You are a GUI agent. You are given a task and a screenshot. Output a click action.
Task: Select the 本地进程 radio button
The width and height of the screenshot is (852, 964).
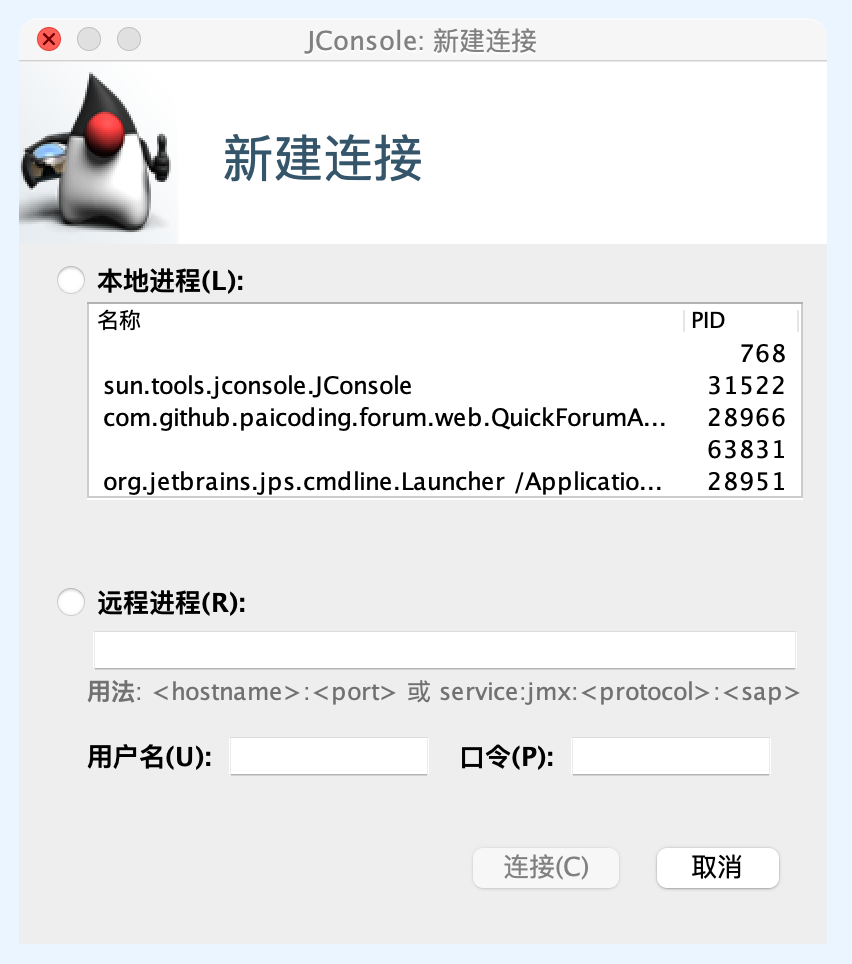[71, 281]
